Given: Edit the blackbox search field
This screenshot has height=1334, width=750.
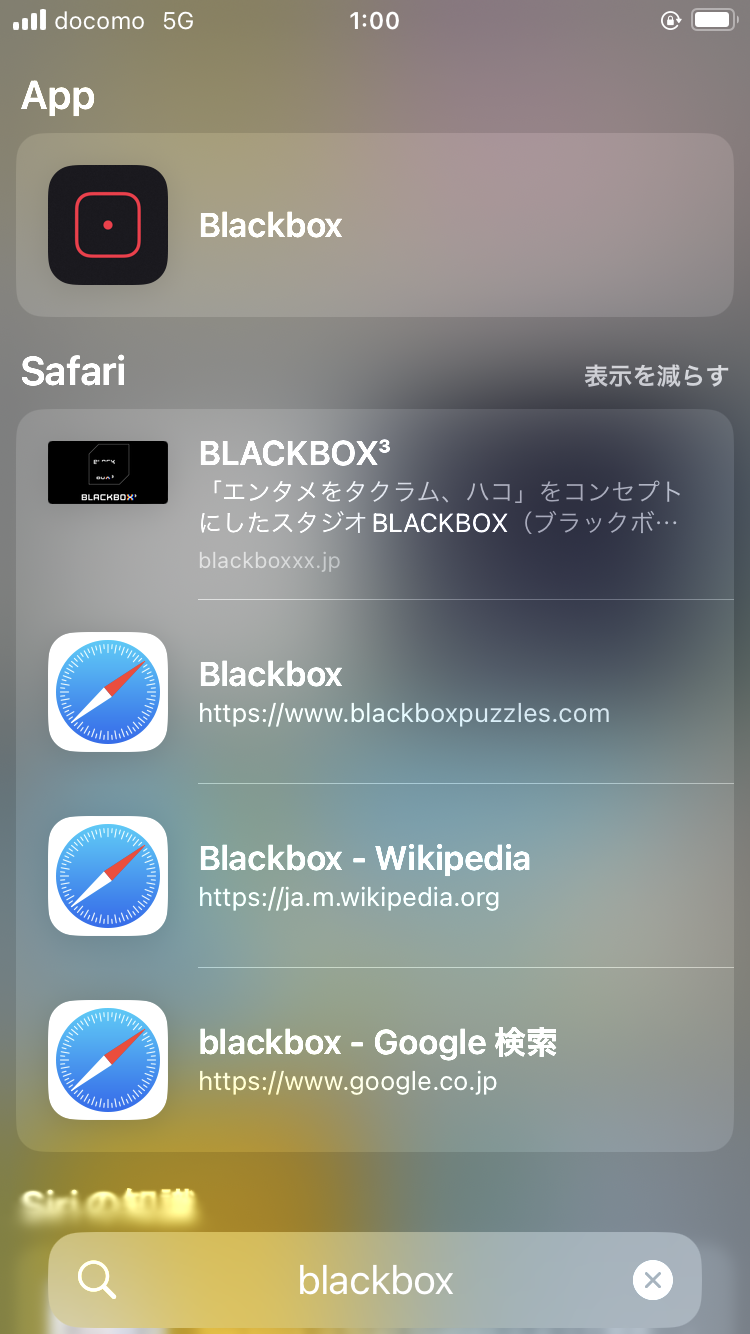Looking at the screenshot, I should tap(376, 1280).
